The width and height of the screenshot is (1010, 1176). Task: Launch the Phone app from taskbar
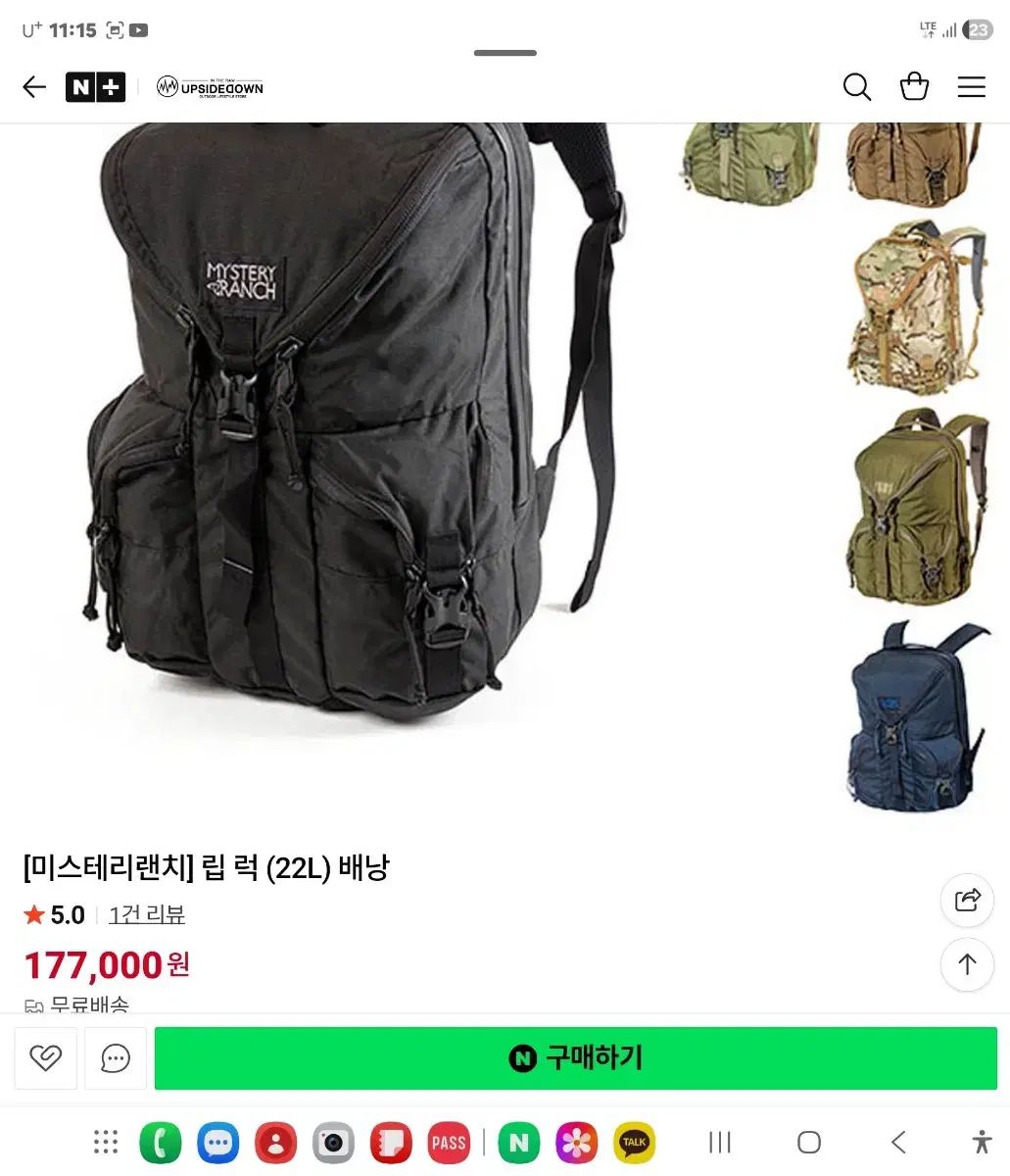pyautogui.click(x=161, y=1143)
